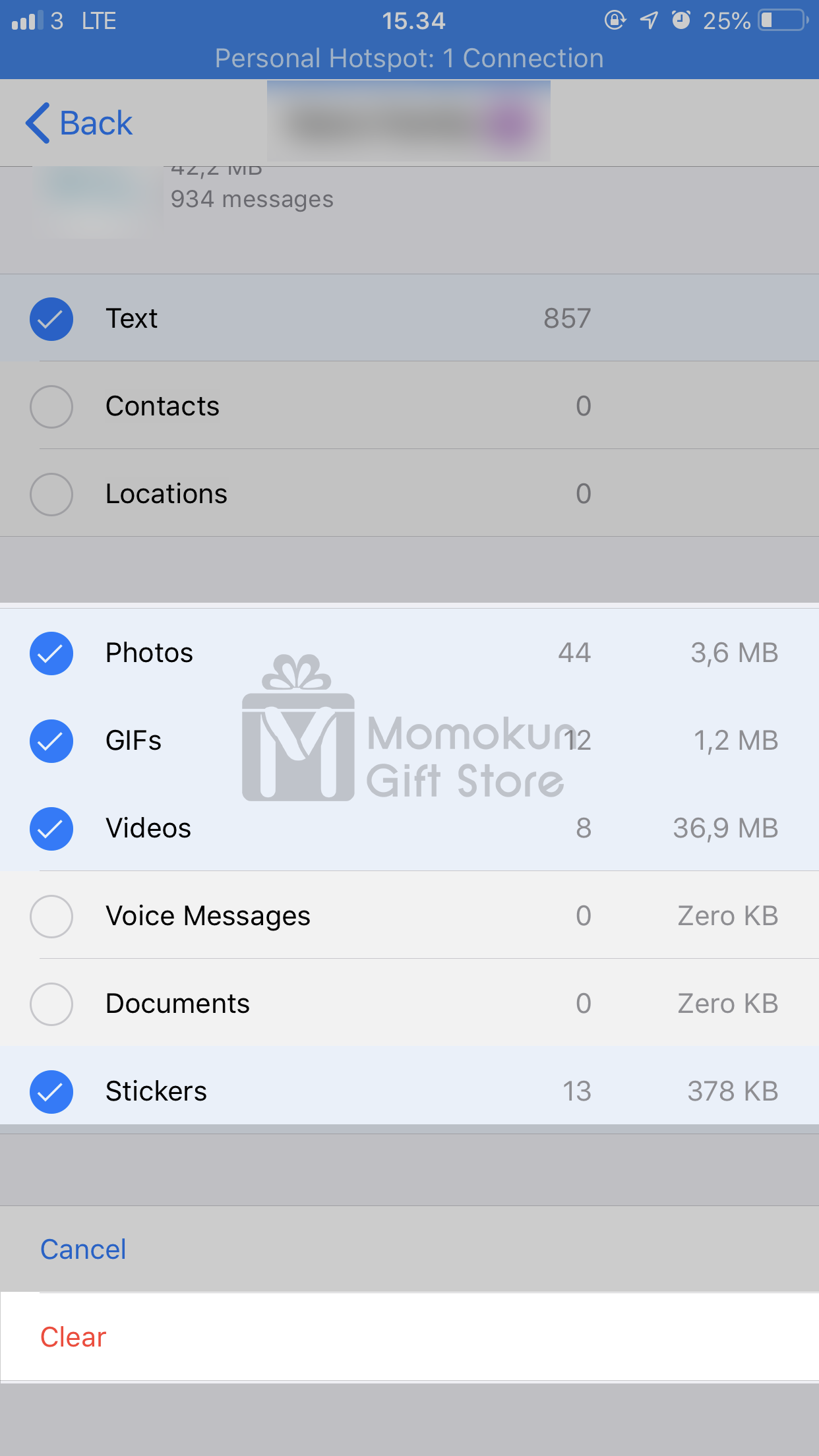
Task: Select the Contacts checkbox
Action: coord(51,407)
